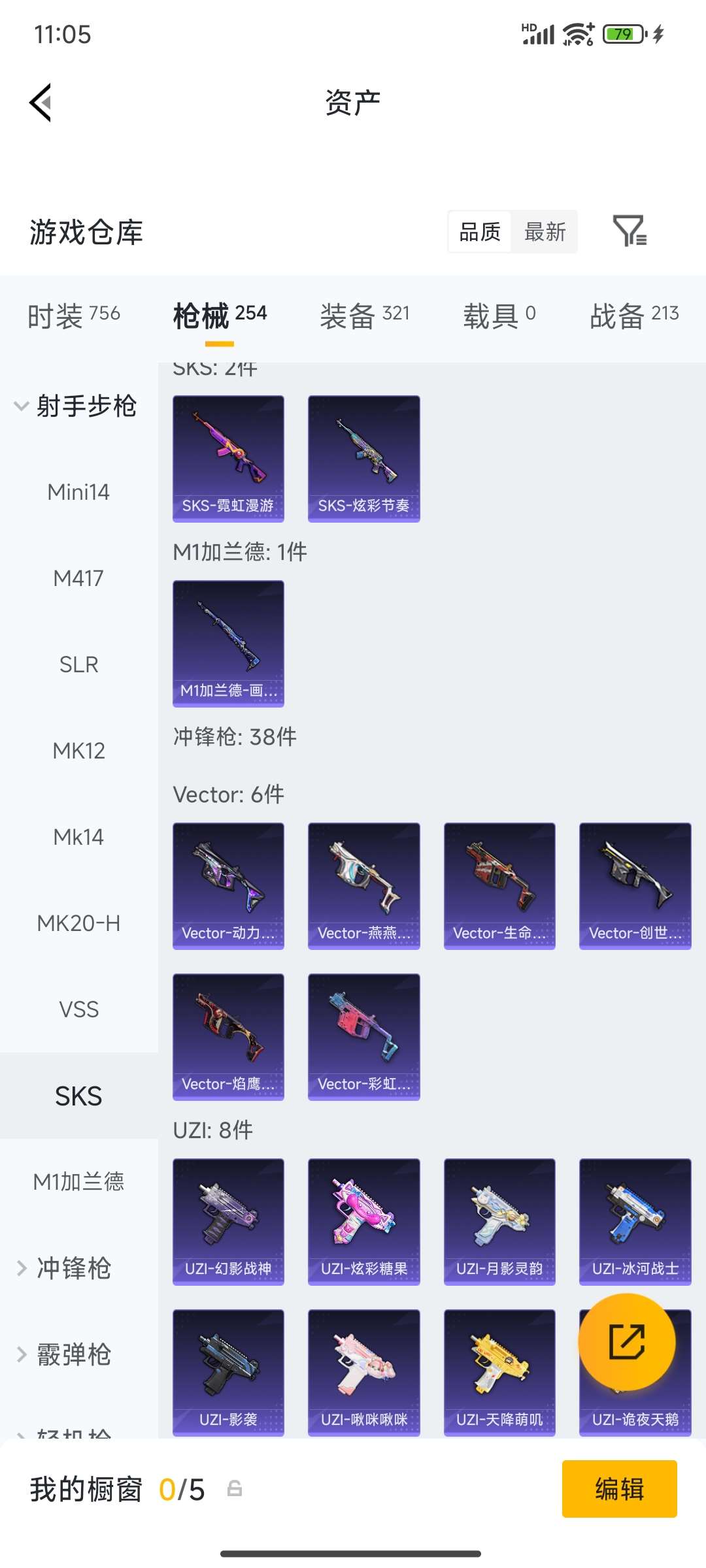This screenshot has height=1568, width=706.
Task: Open the SKS-炫彩节奏 skin
Action: (x=363, y=458)
